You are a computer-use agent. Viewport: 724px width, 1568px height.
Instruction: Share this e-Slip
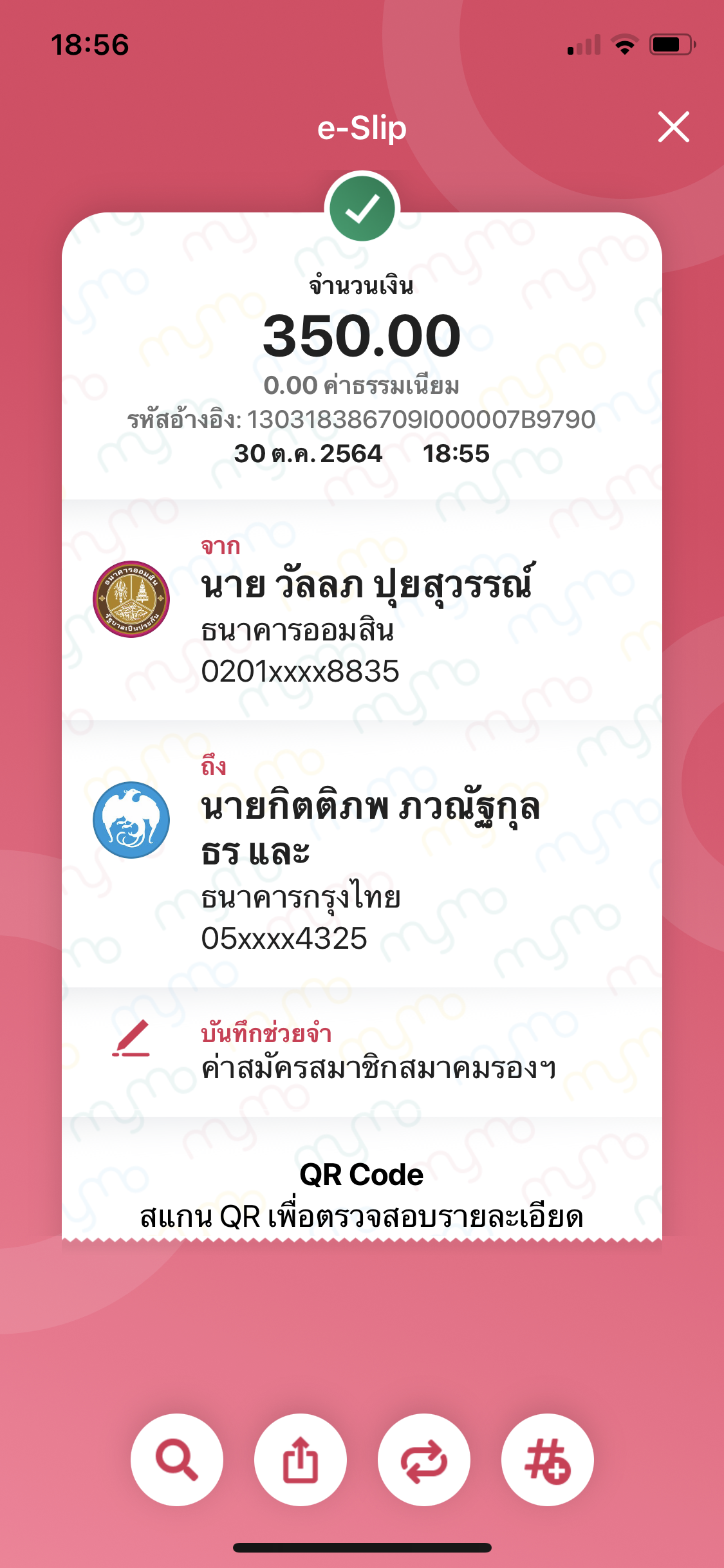[x=301, y=1460]
